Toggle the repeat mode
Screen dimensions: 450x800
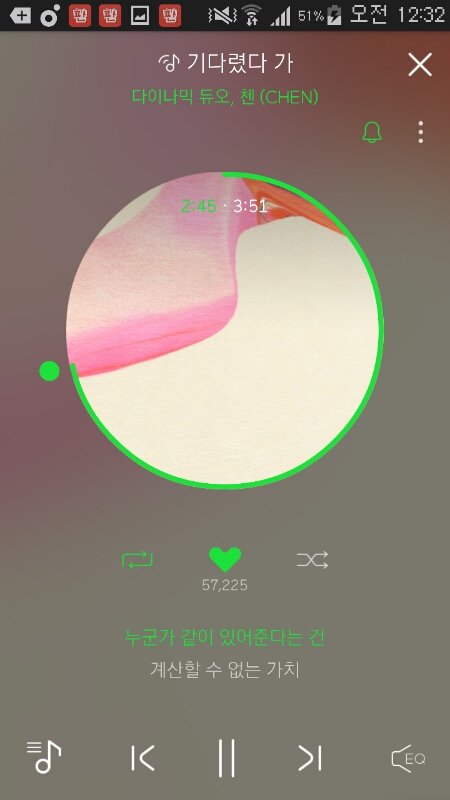[137, 560]
